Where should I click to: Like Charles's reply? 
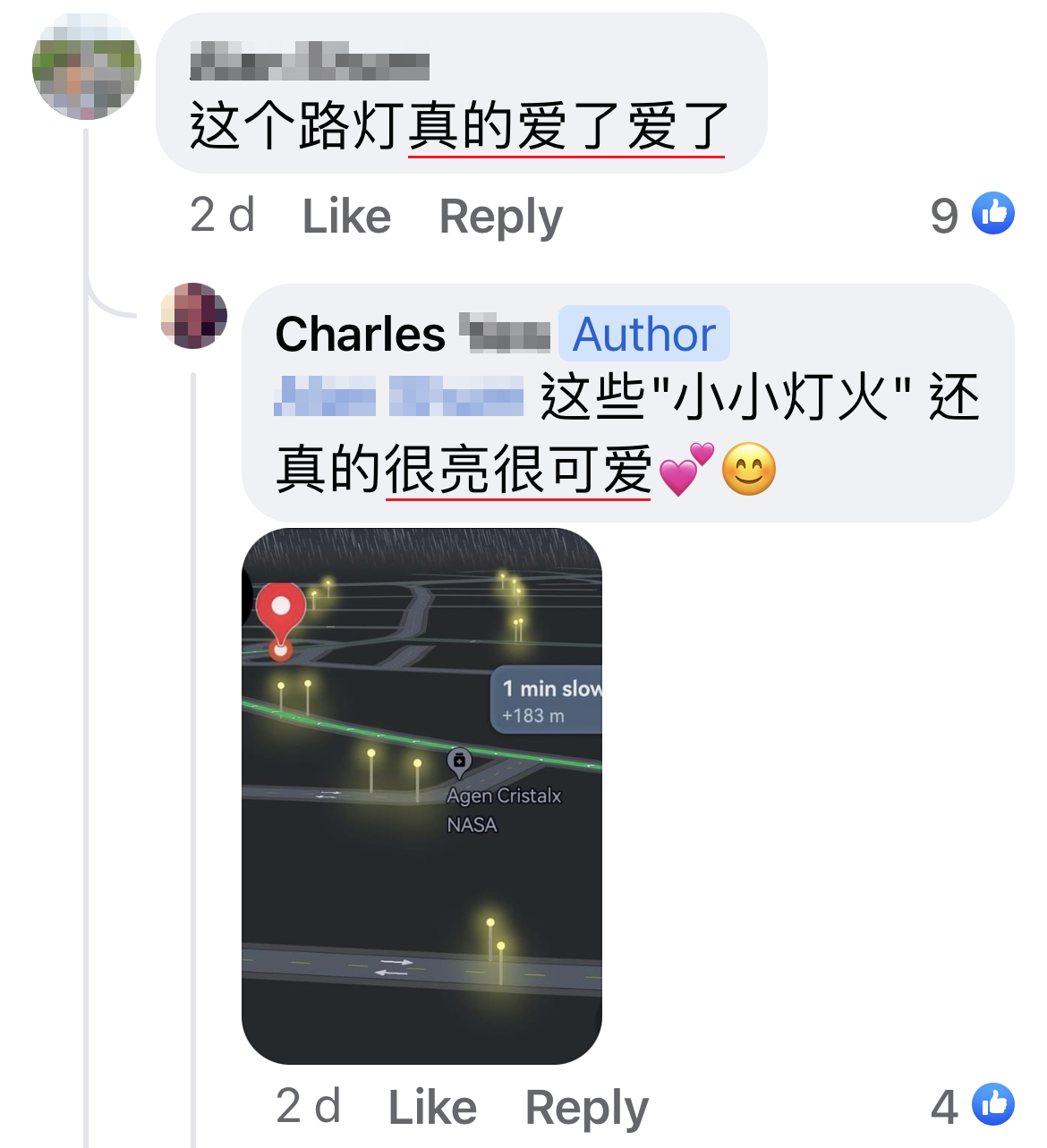(x=432, y=1108)
